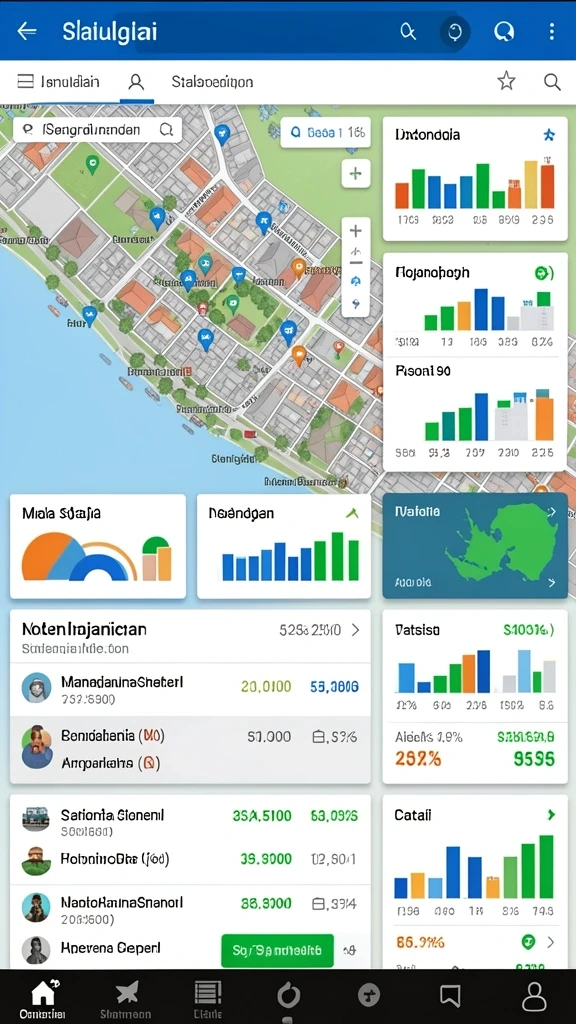Switch to the Stalaeoeiqon tab
Image resolution: width=576 pixels, height=1024 pixels.
[212, 82]
